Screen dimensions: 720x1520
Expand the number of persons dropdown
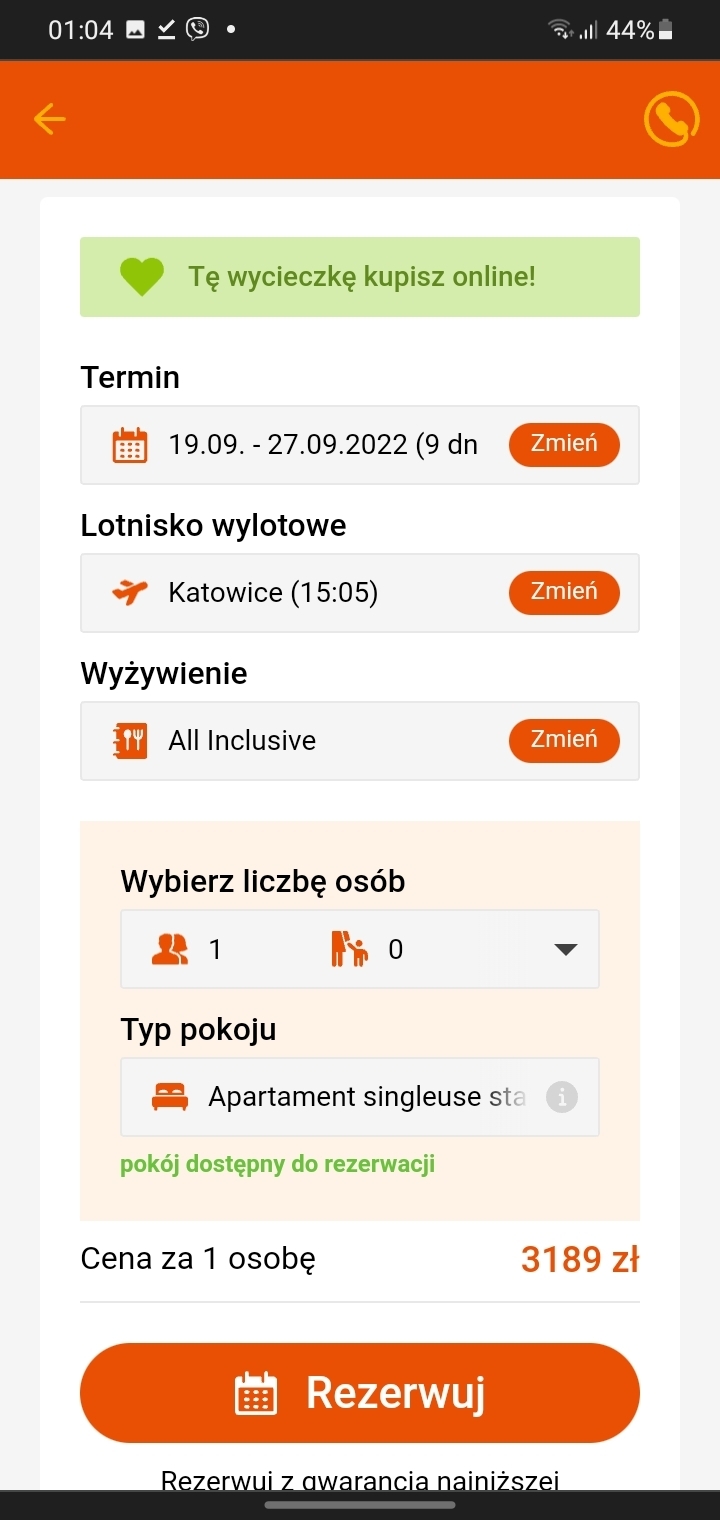(x=565, y=949)
